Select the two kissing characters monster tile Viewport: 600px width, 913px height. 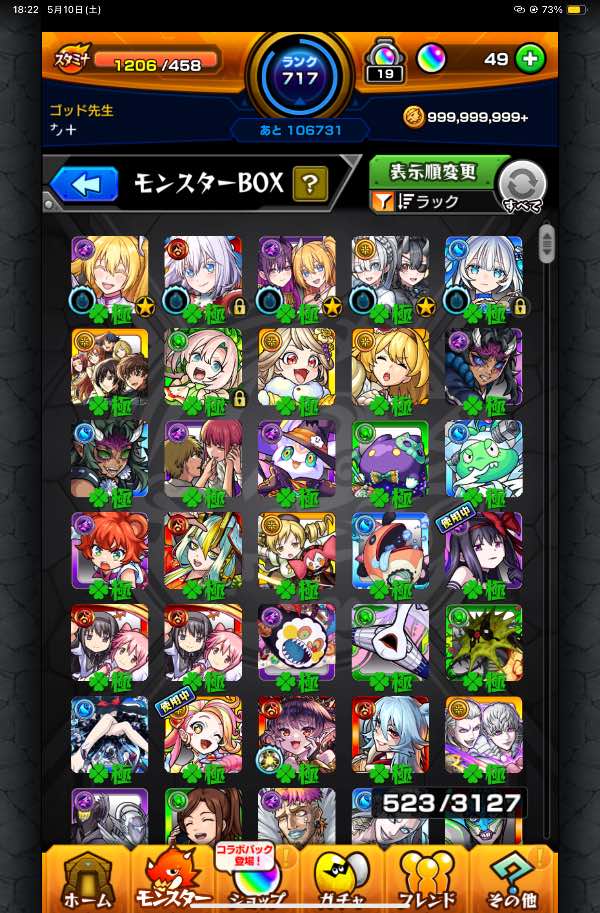(x=202, y=460)
